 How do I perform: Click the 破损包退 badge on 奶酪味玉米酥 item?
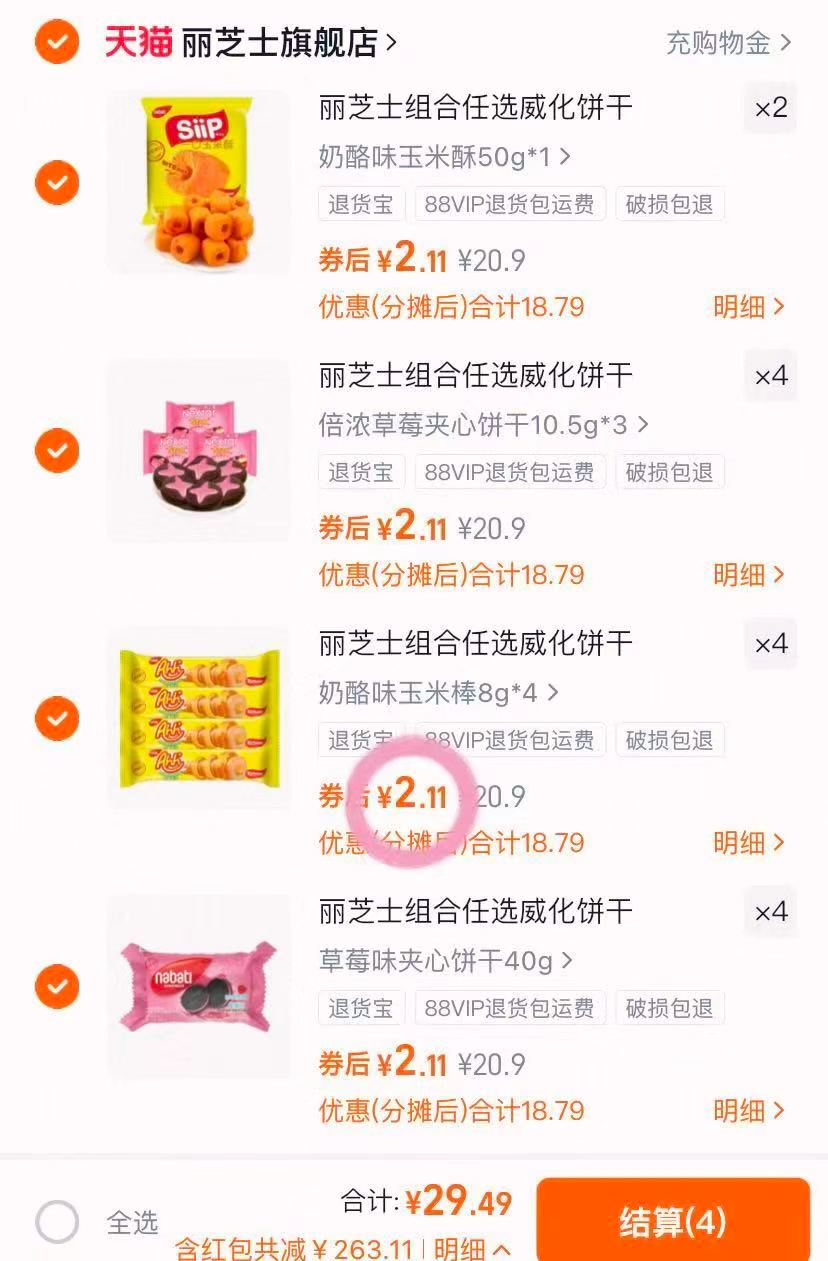[x=671, y=204]
